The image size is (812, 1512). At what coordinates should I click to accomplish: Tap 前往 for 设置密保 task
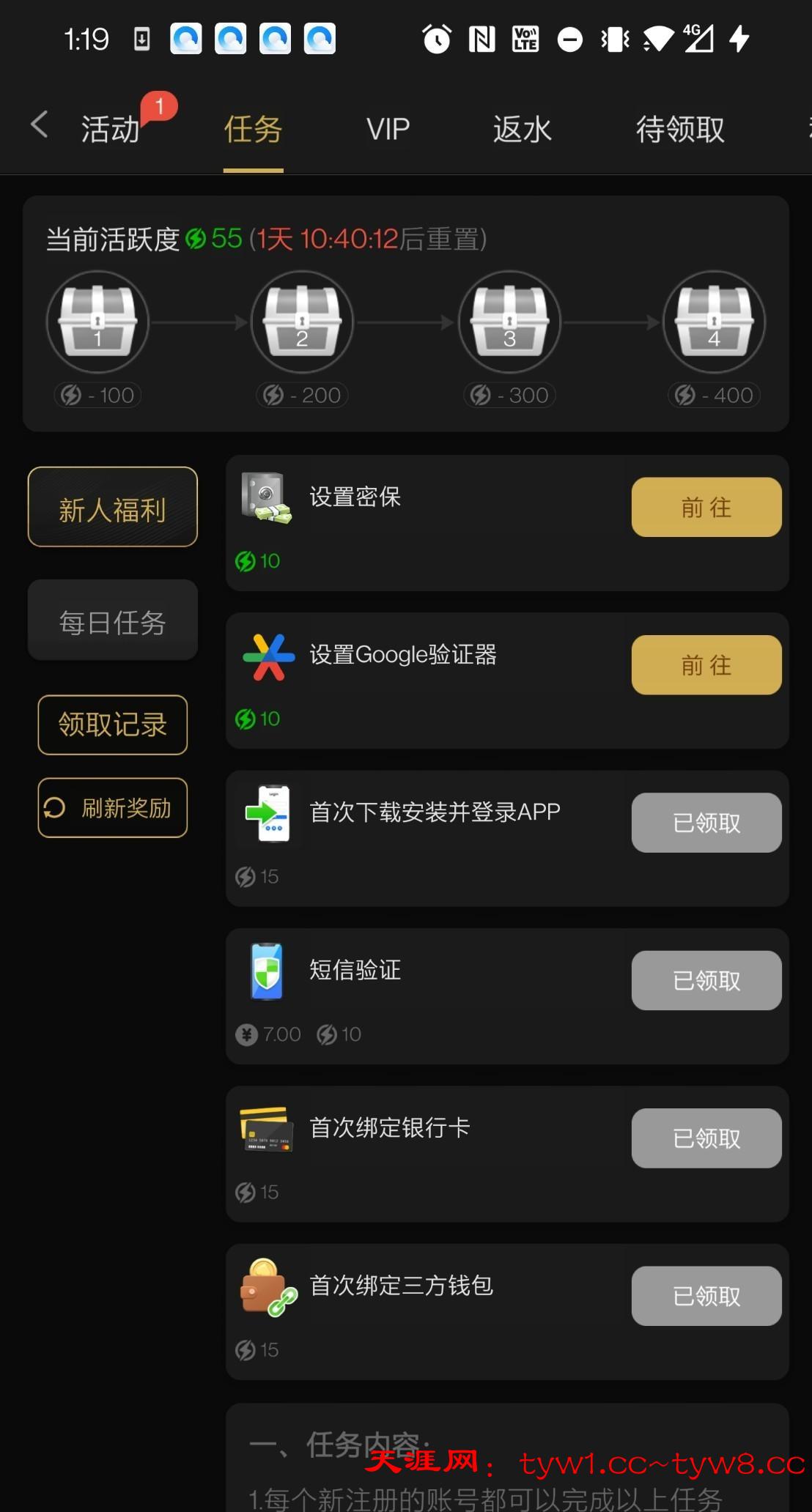click(706, 507)
